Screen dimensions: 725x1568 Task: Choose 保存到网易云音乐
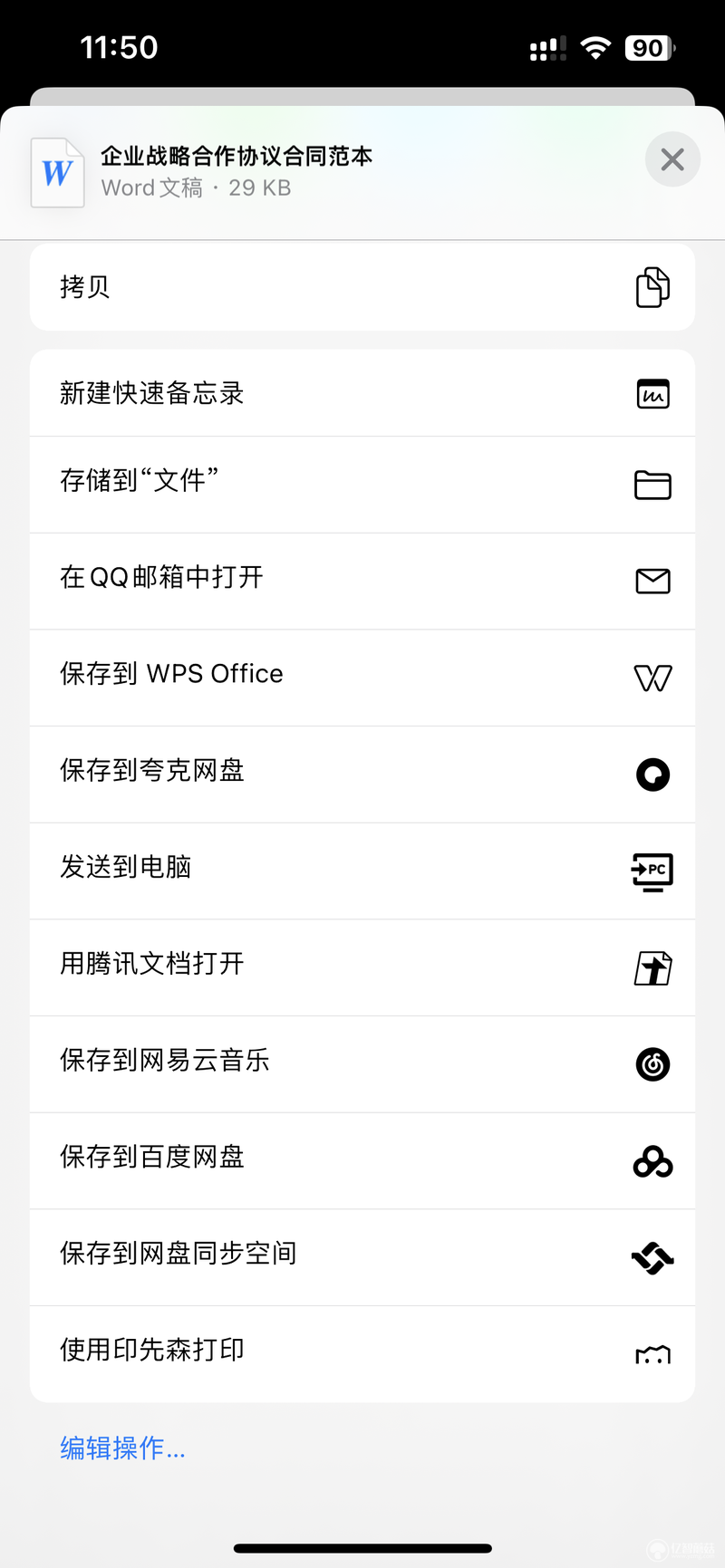pos(362,1064)
